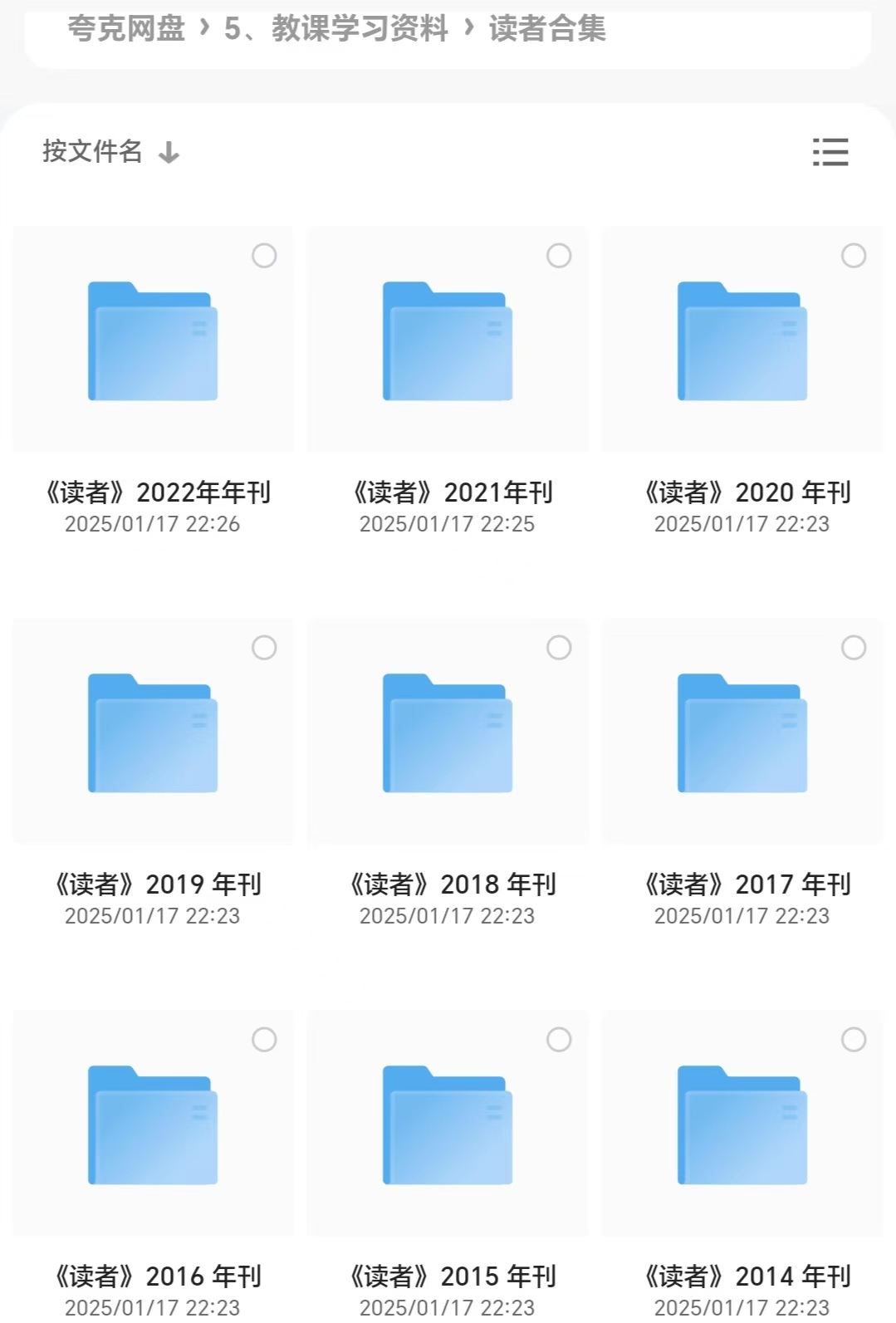Tick the selection circle for 《读者》2014 年刊
896x1323 pixels.
(x=854, y=1040)
